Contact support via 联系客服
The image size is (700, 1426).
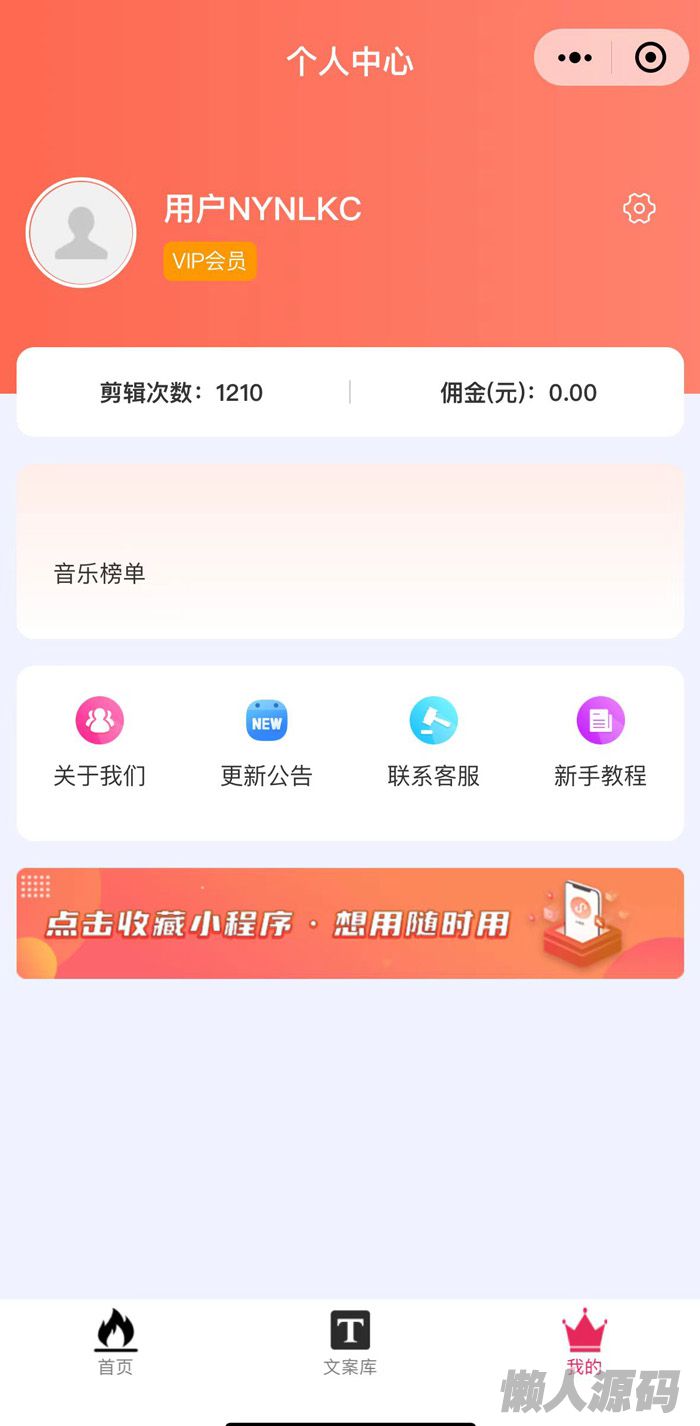click(x=433, y=743)
